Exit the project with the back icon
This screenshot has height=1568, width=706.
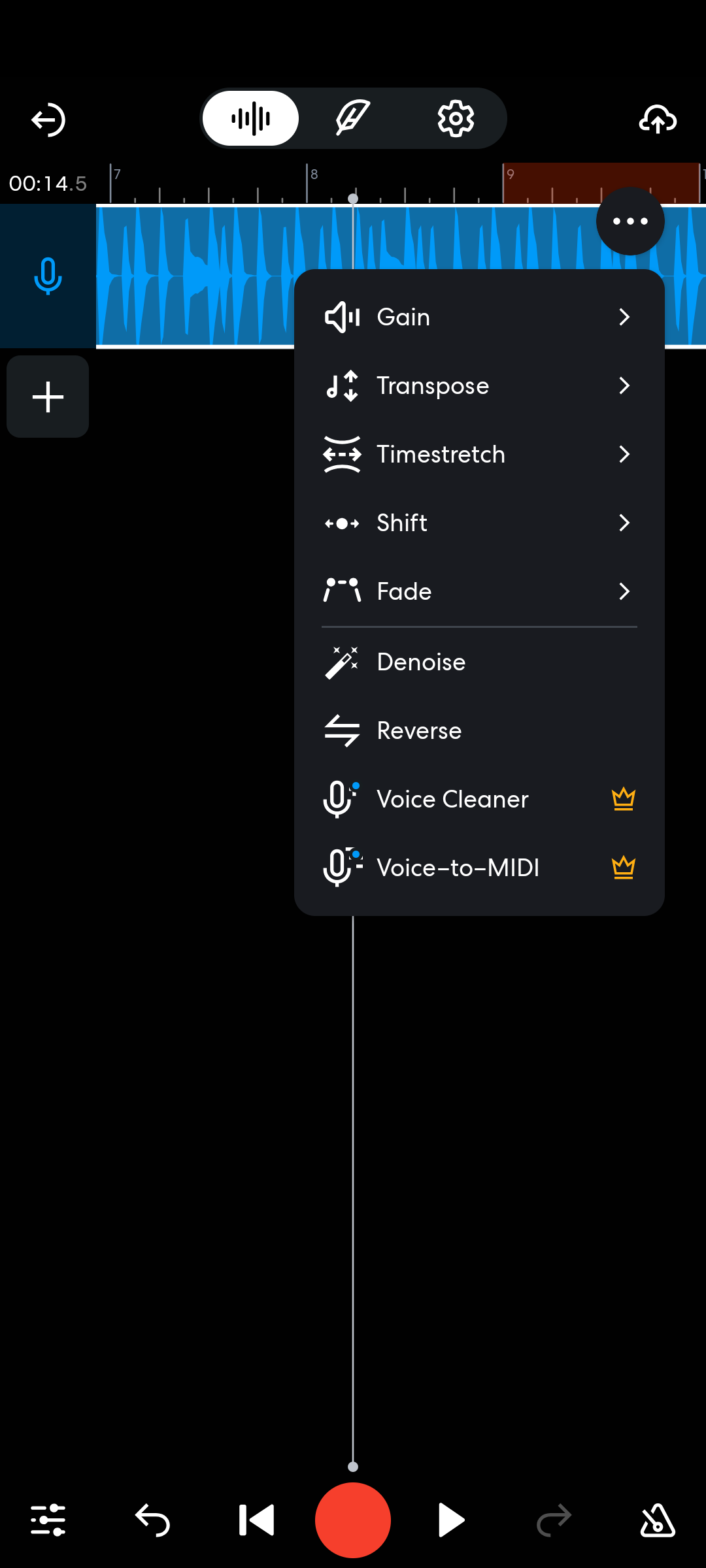tap(48, 120)
